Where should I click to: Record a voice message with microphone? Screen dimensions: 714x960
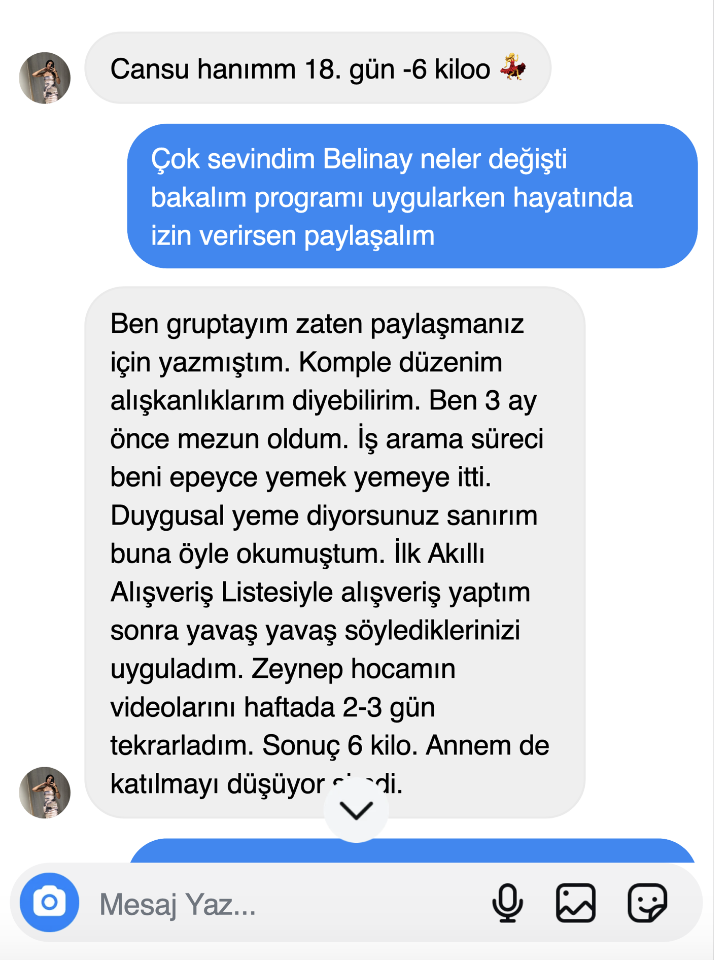508,904
